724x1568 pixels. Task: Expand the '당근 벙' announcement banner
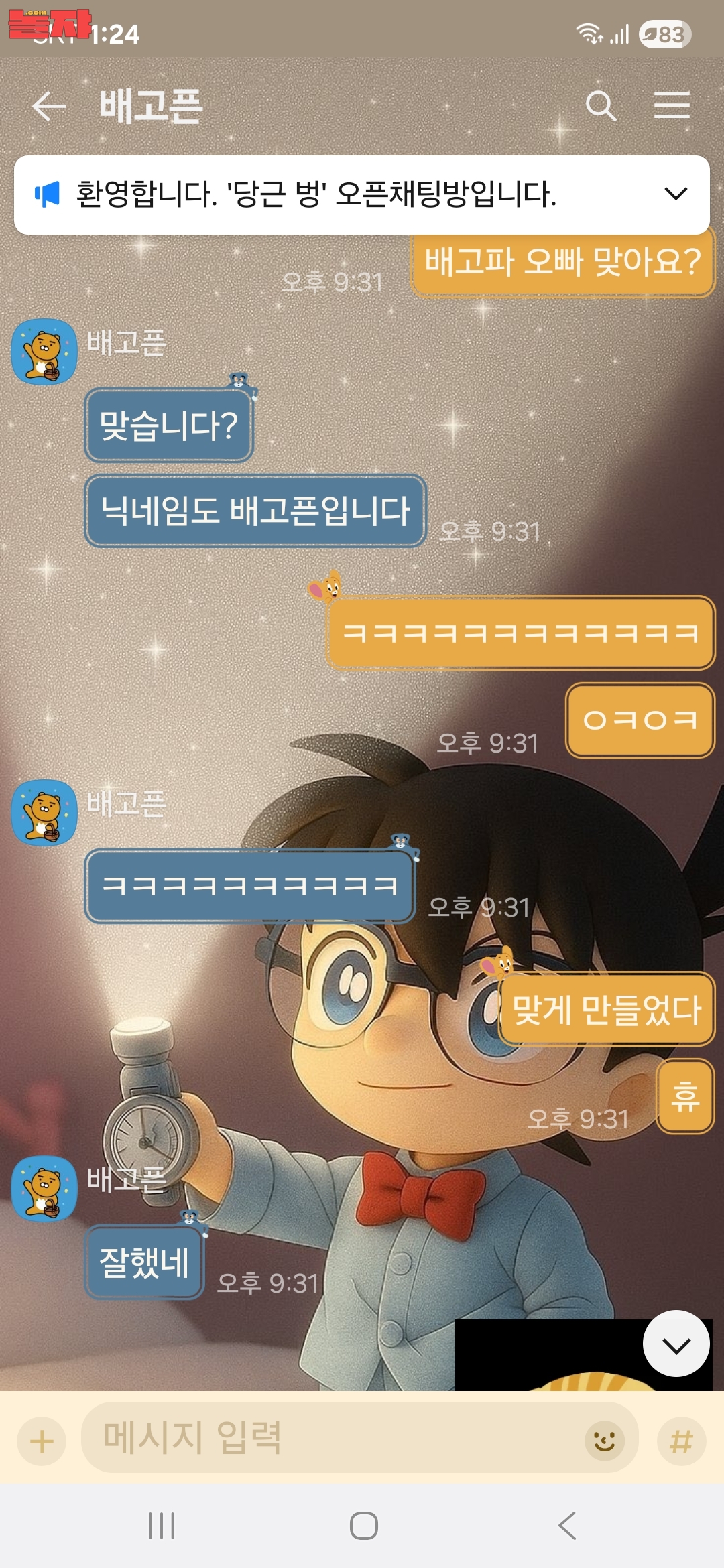(675, 194)
